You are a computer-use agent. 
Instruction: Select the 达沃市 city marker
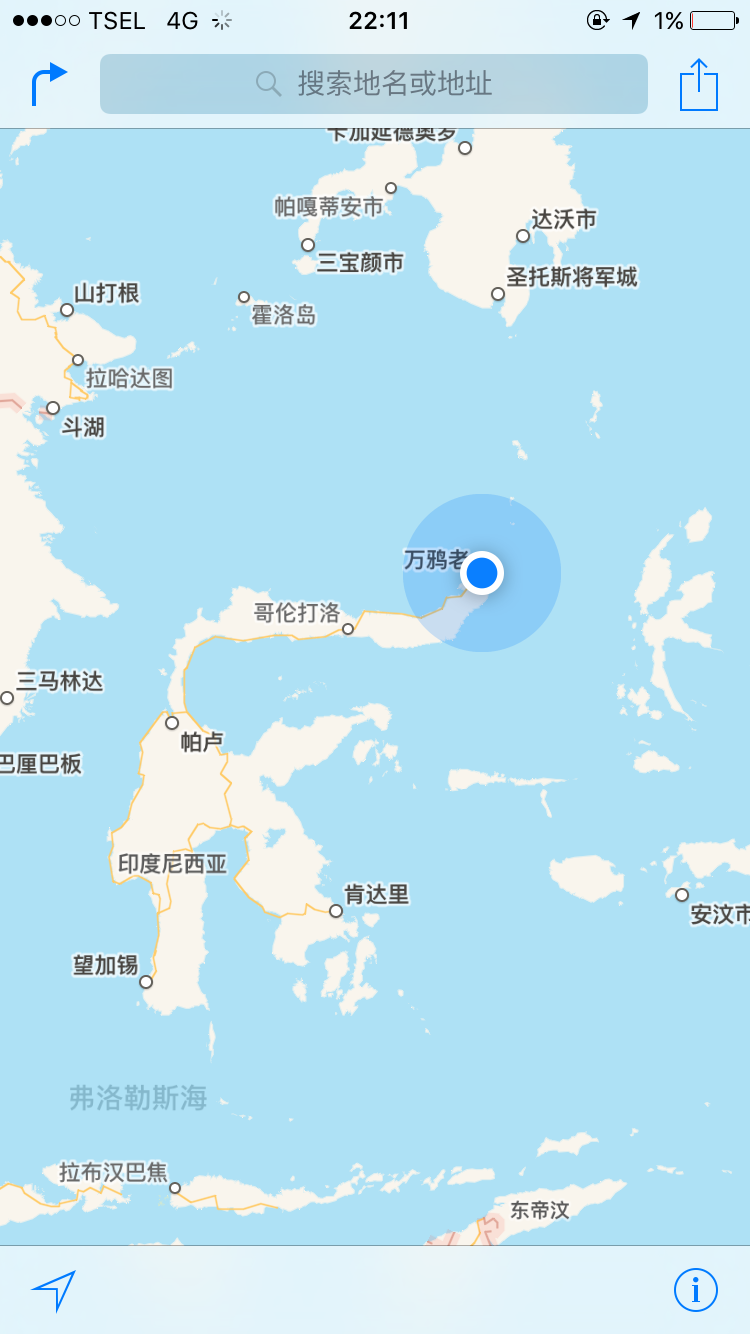coord(522,236)
